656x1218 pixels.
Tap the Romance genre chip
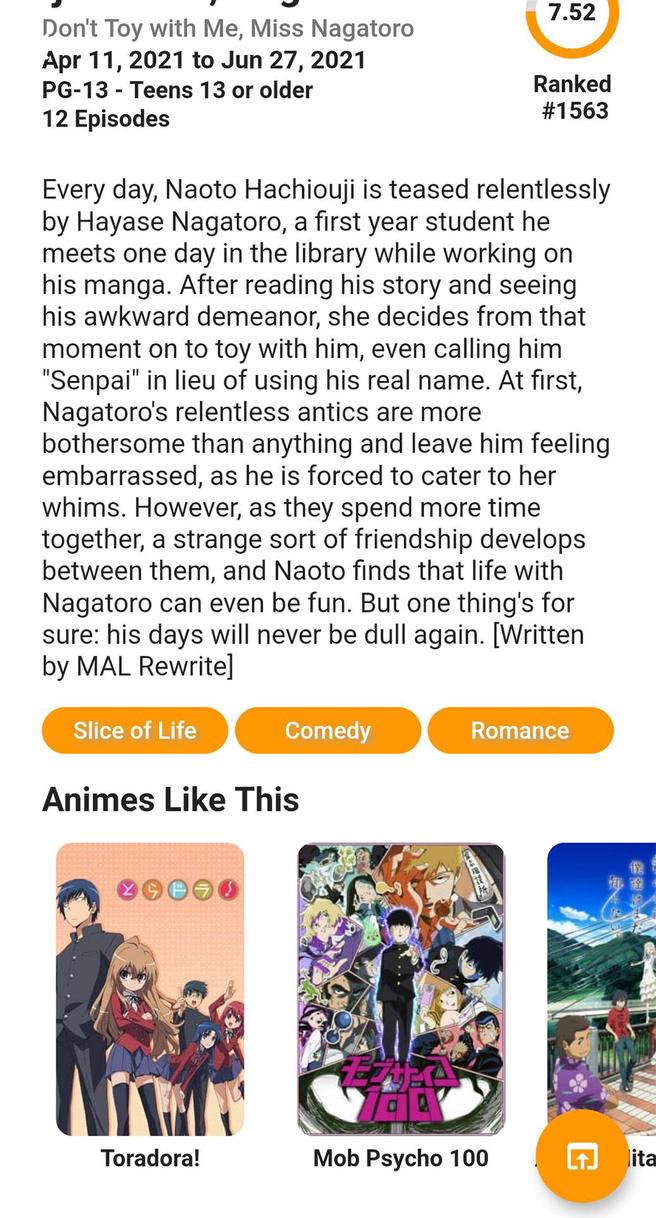519,730
